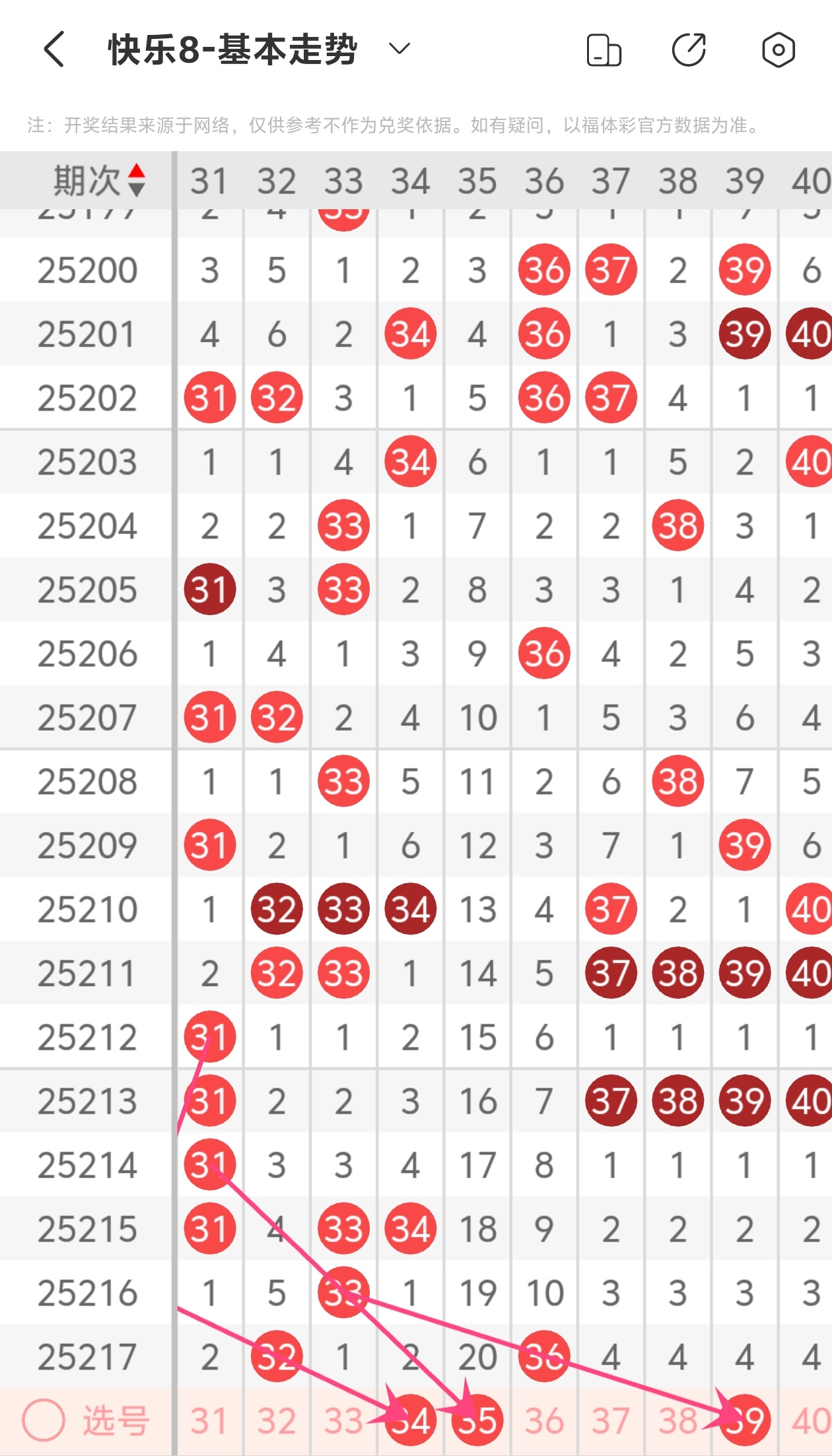Screen dimensions: 832x1456
Task: Tap the 选号 circle button
Action: [44, 1420]
